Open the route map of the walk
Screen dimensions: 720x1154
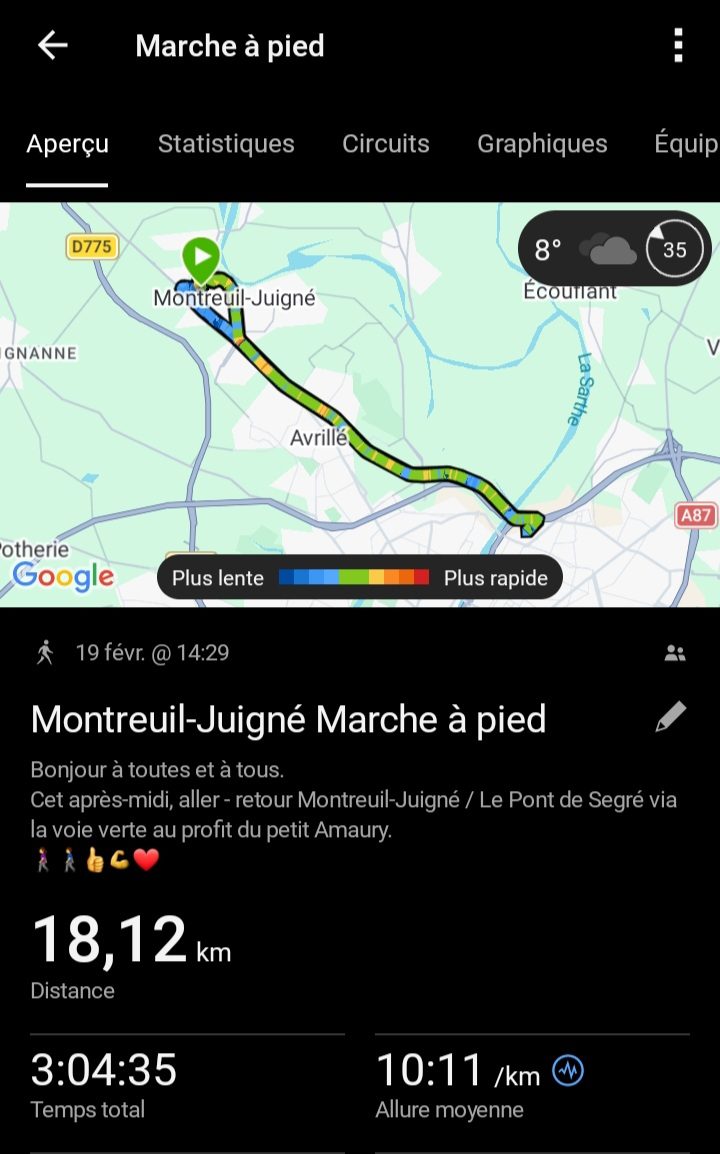pyautogui.click(x=360, y=420)
